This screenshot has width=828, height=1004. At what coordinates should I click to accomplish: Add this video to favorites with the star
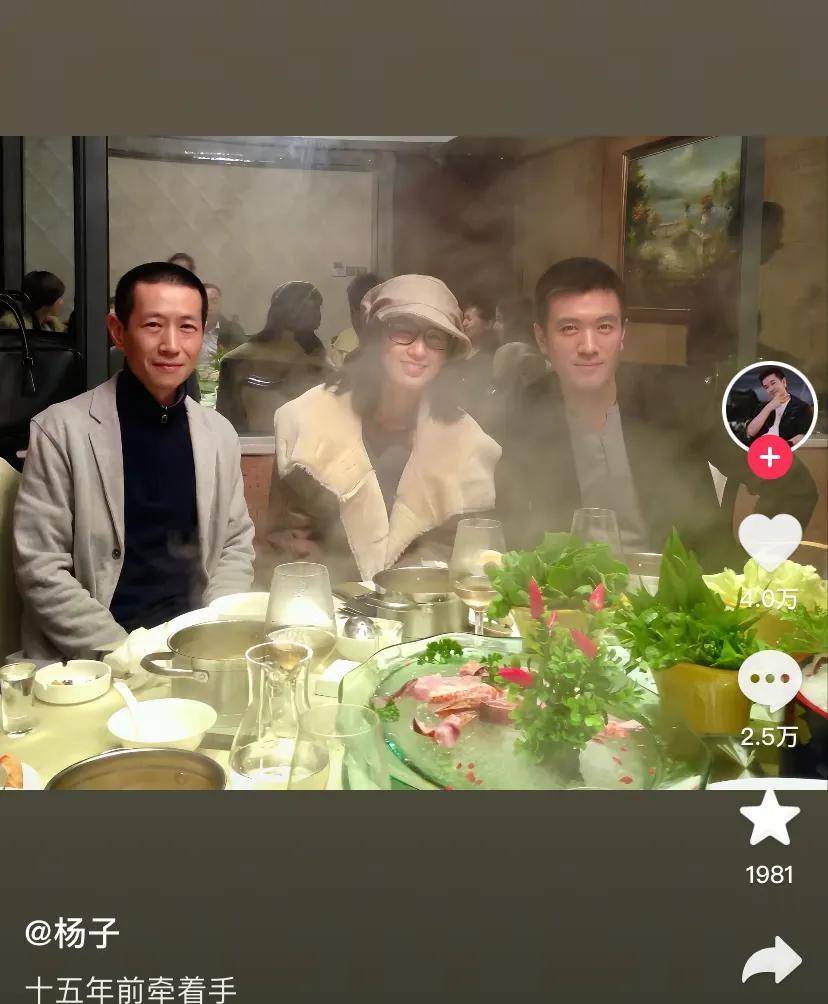(x=769, y=819)
